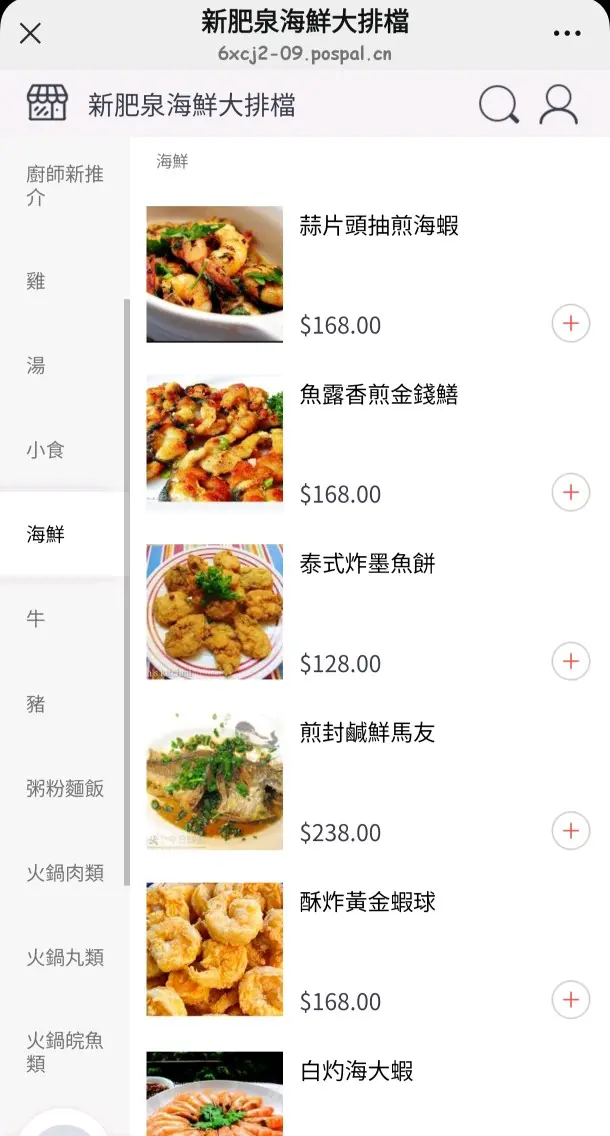Screen dimensions: 610x1136
Task: Switch to the 雞 category
Action: point(36,281)
